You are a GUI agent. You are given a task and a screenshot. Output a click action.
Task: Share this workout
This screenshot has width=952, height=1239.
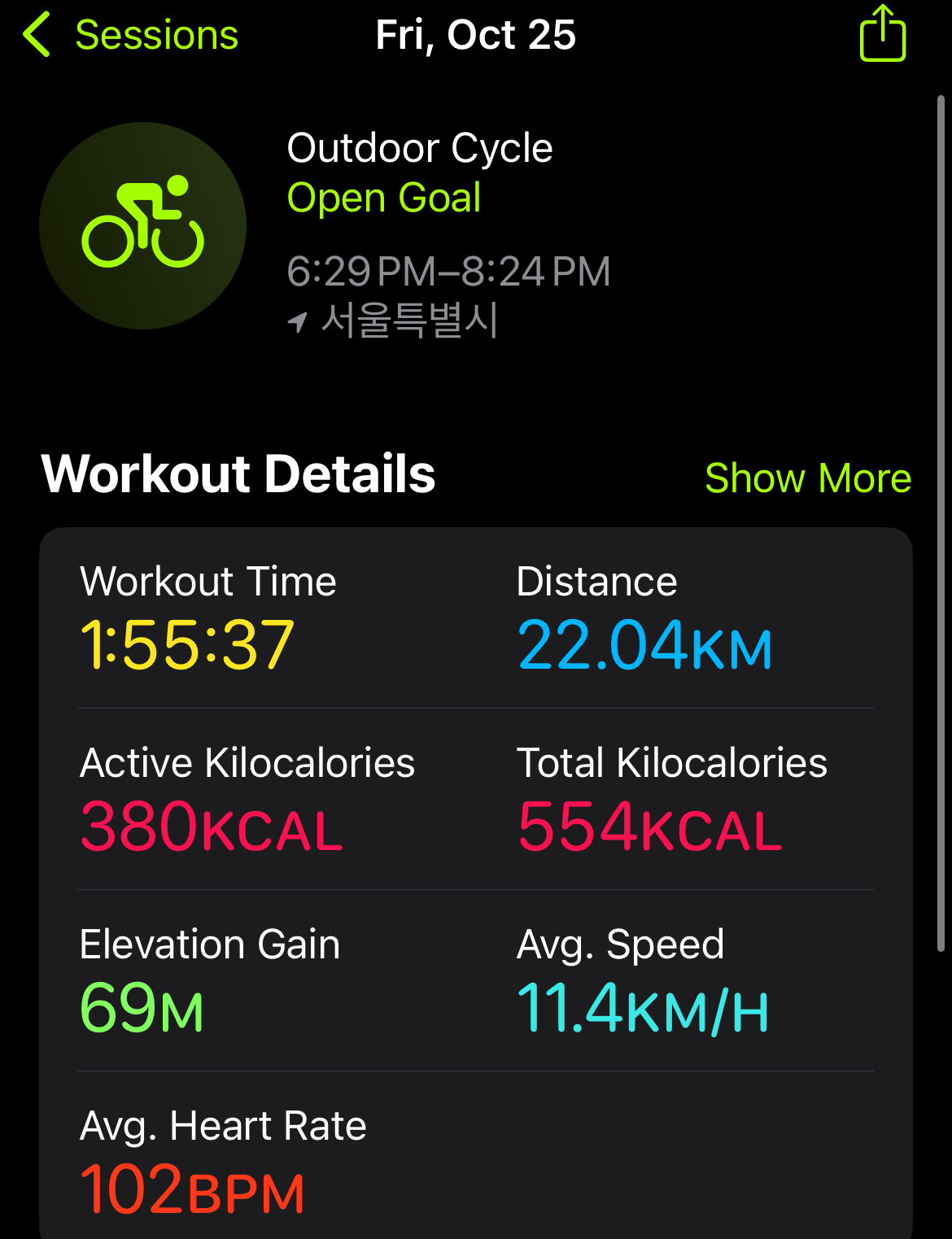pos(883,33)
